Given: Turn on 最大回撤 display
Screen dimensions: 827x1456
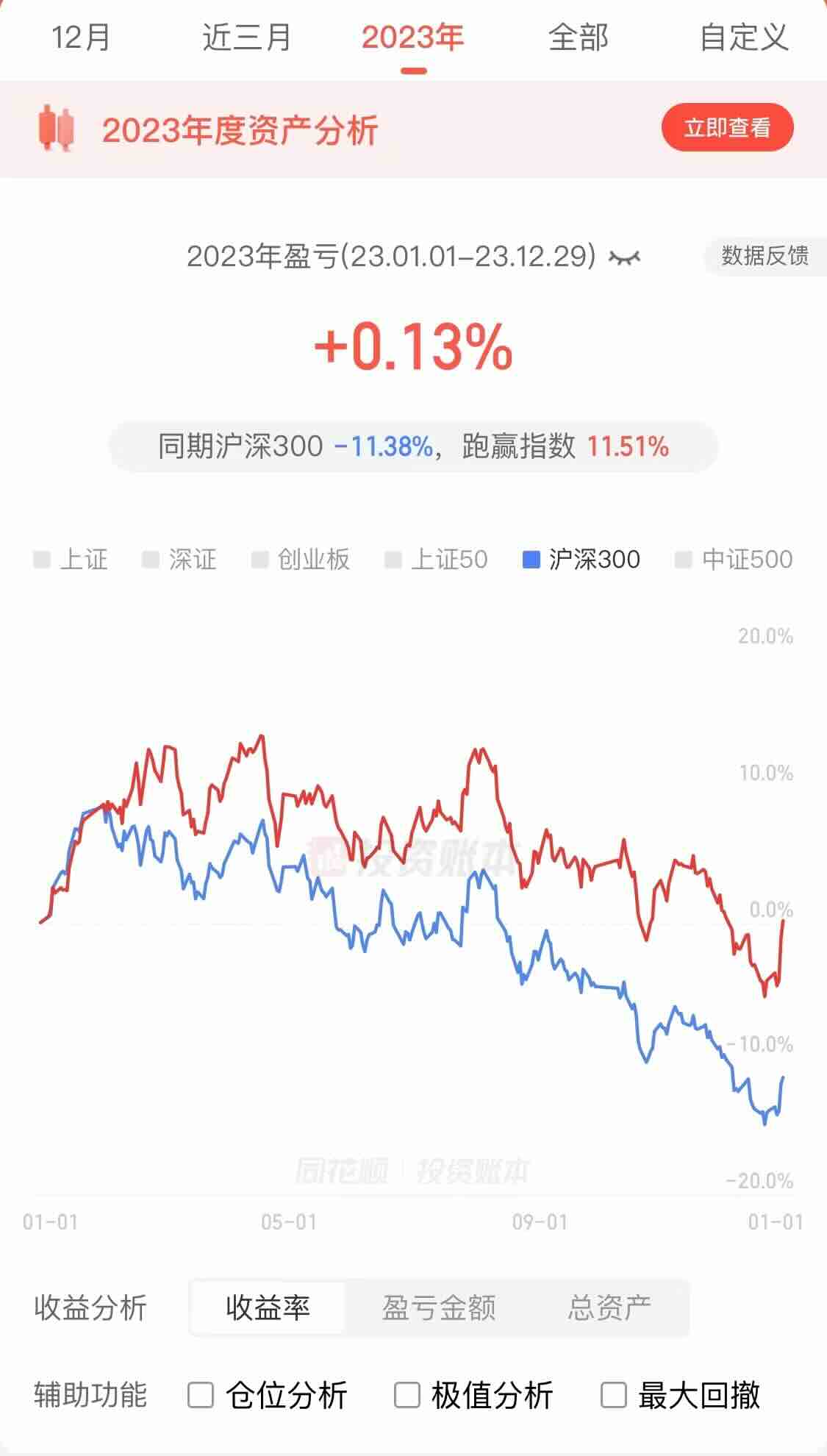Looking at the screenshot, I should coord(614,1395).
